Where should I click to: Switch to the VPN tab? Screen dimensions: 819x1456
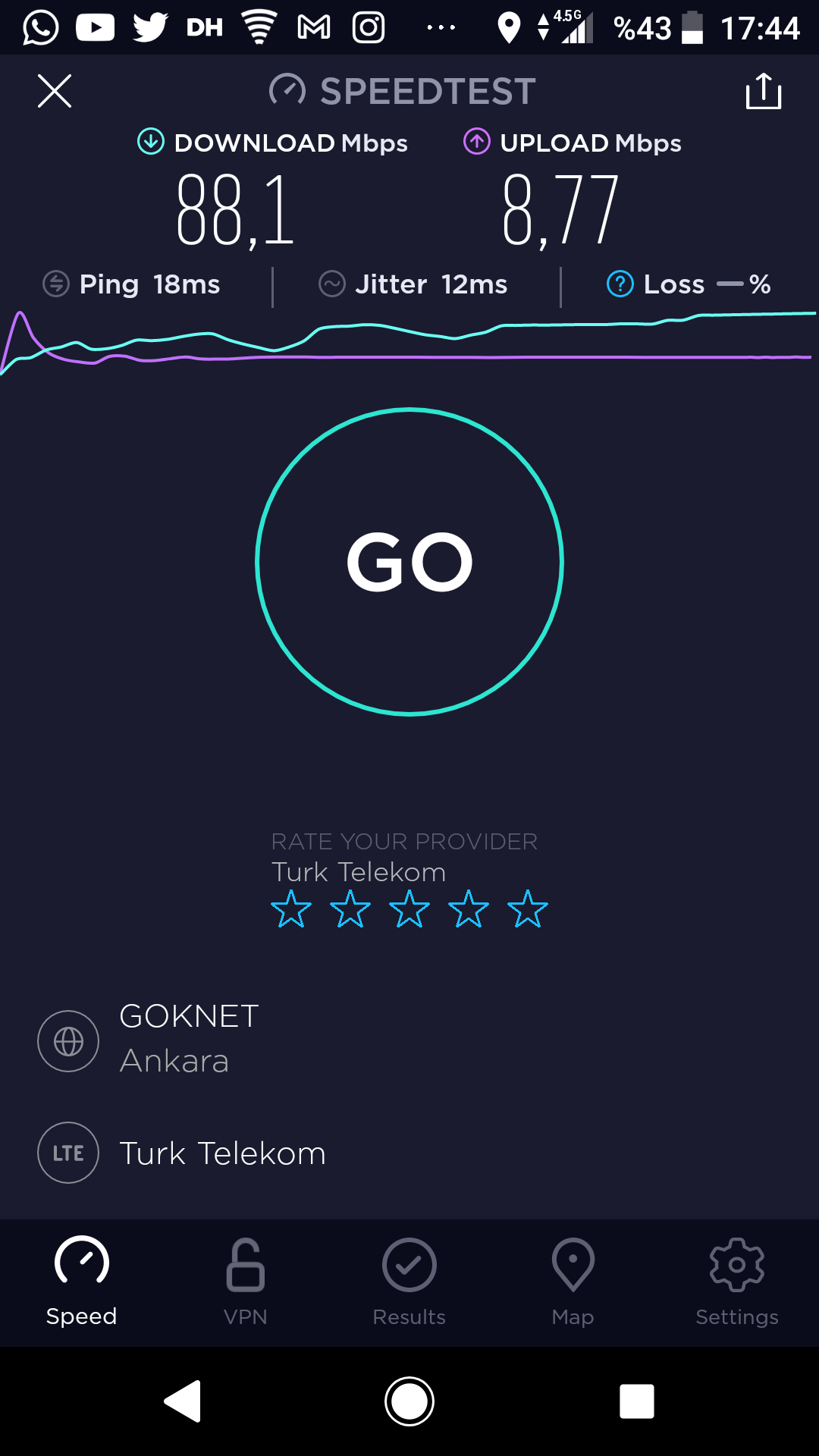pyautogui.click(x=246, y=1282)
